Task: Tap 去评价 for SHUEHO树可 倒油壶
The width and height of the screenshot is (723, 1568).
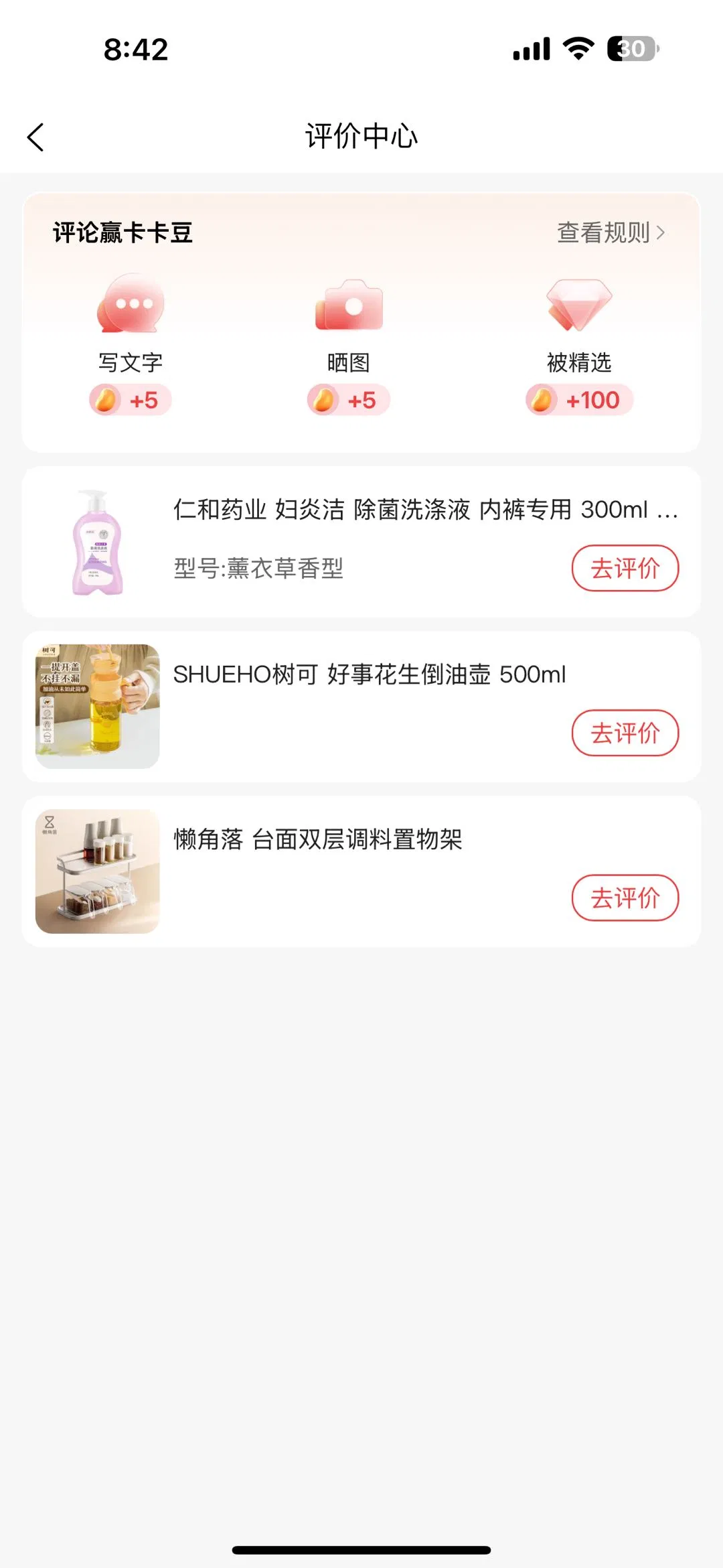Action: point(625,733)
